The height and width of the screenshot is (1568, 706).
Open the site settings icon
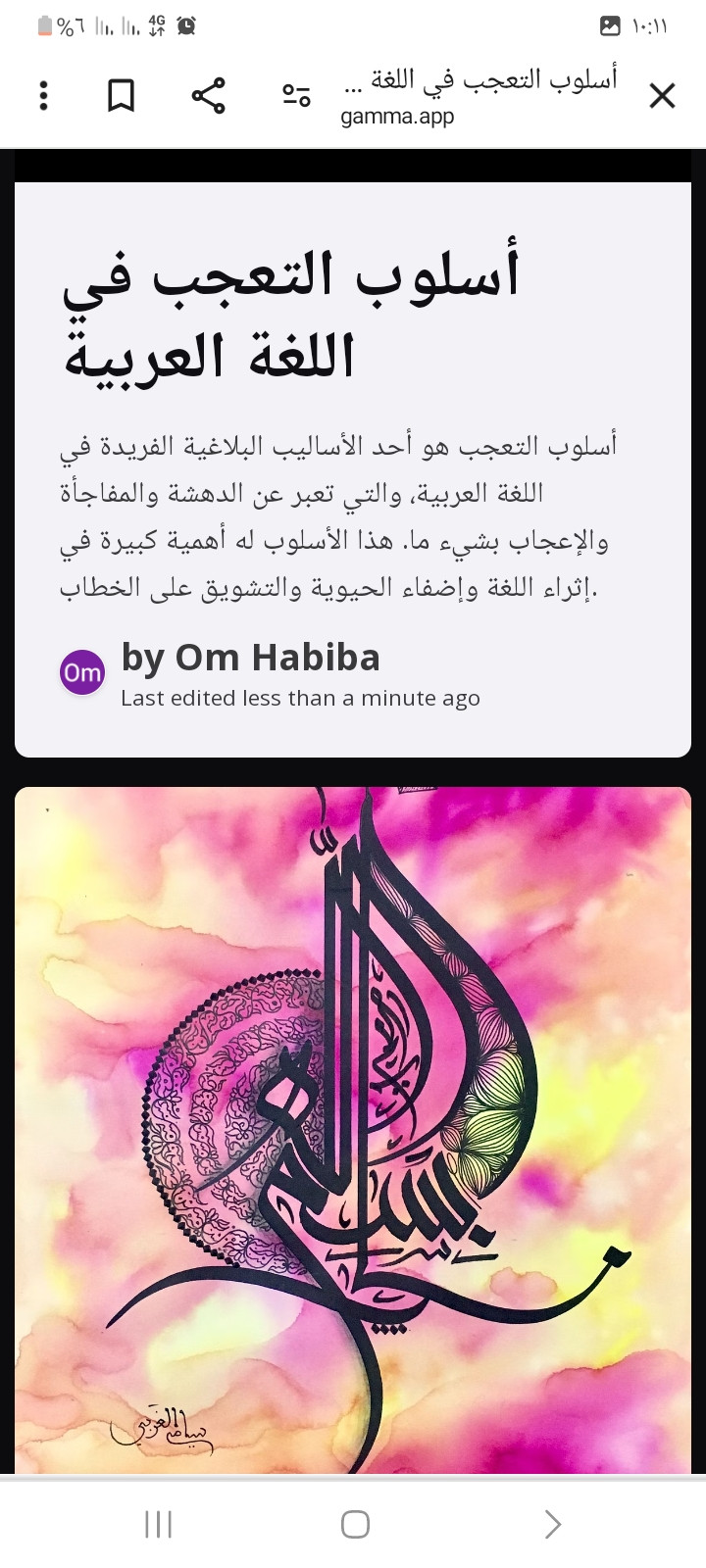pos(296,96)
